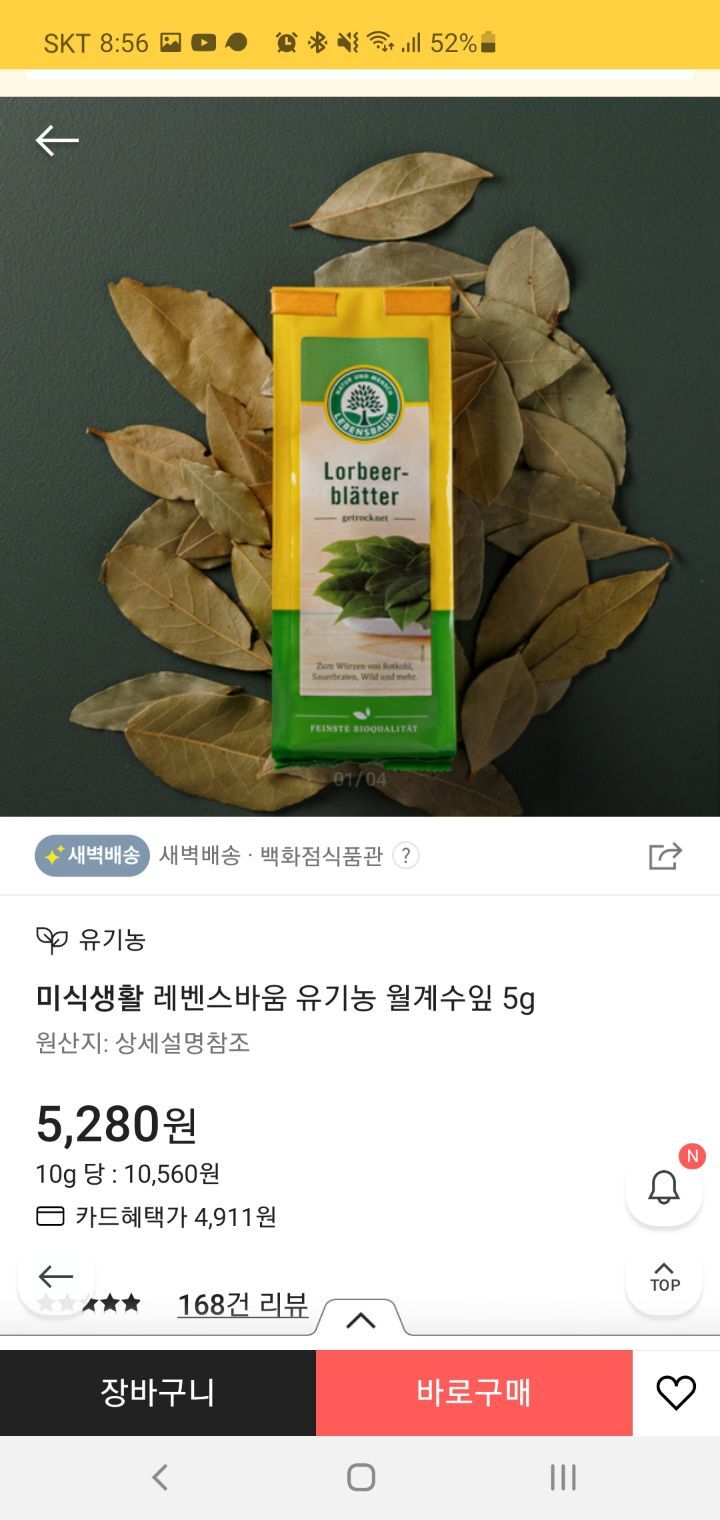This screenshot has width=720, height=1520.
Task: Tap the system home button
Action: [361, 1477]
